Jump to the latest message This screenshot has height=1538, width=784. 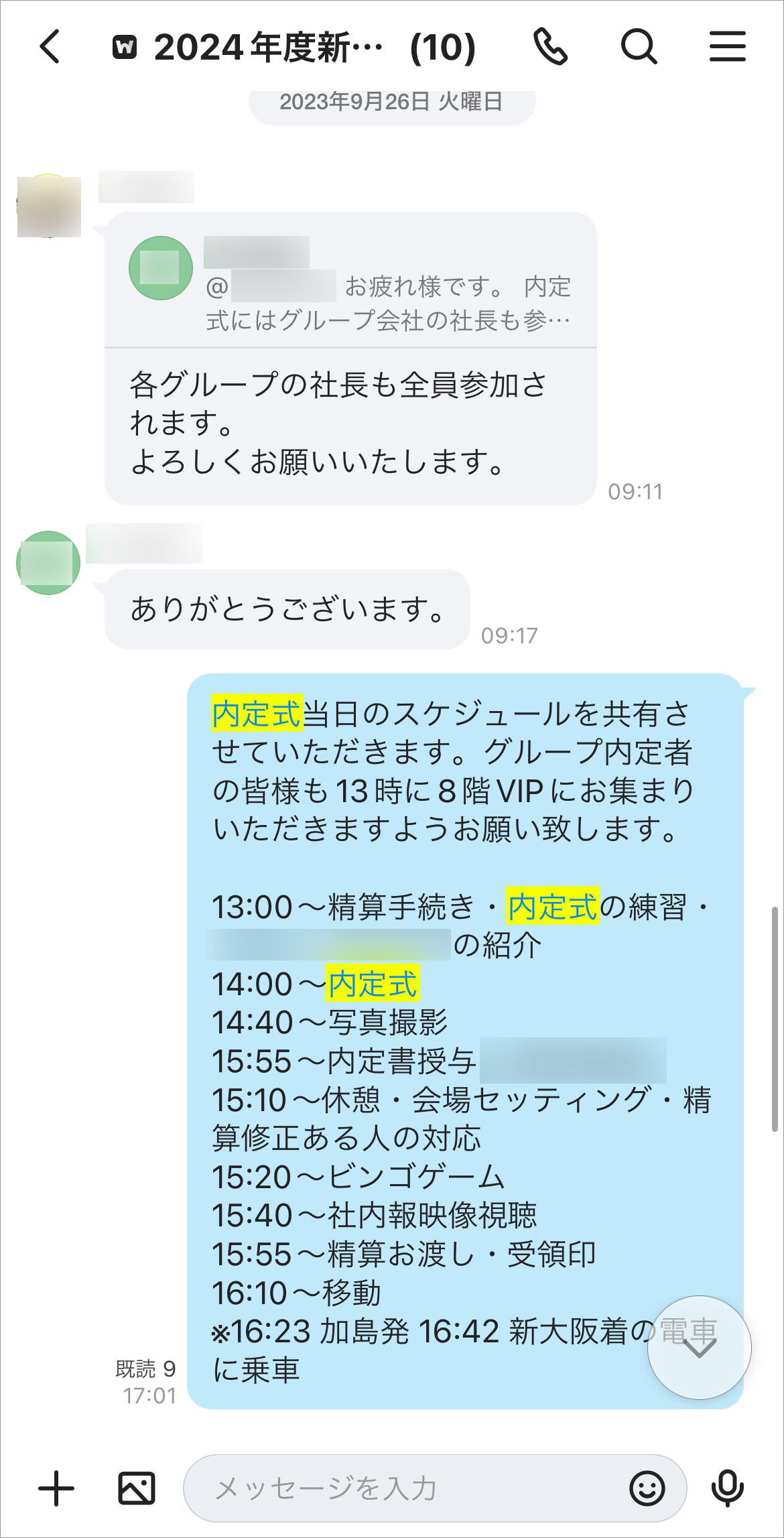point(699,1347)
